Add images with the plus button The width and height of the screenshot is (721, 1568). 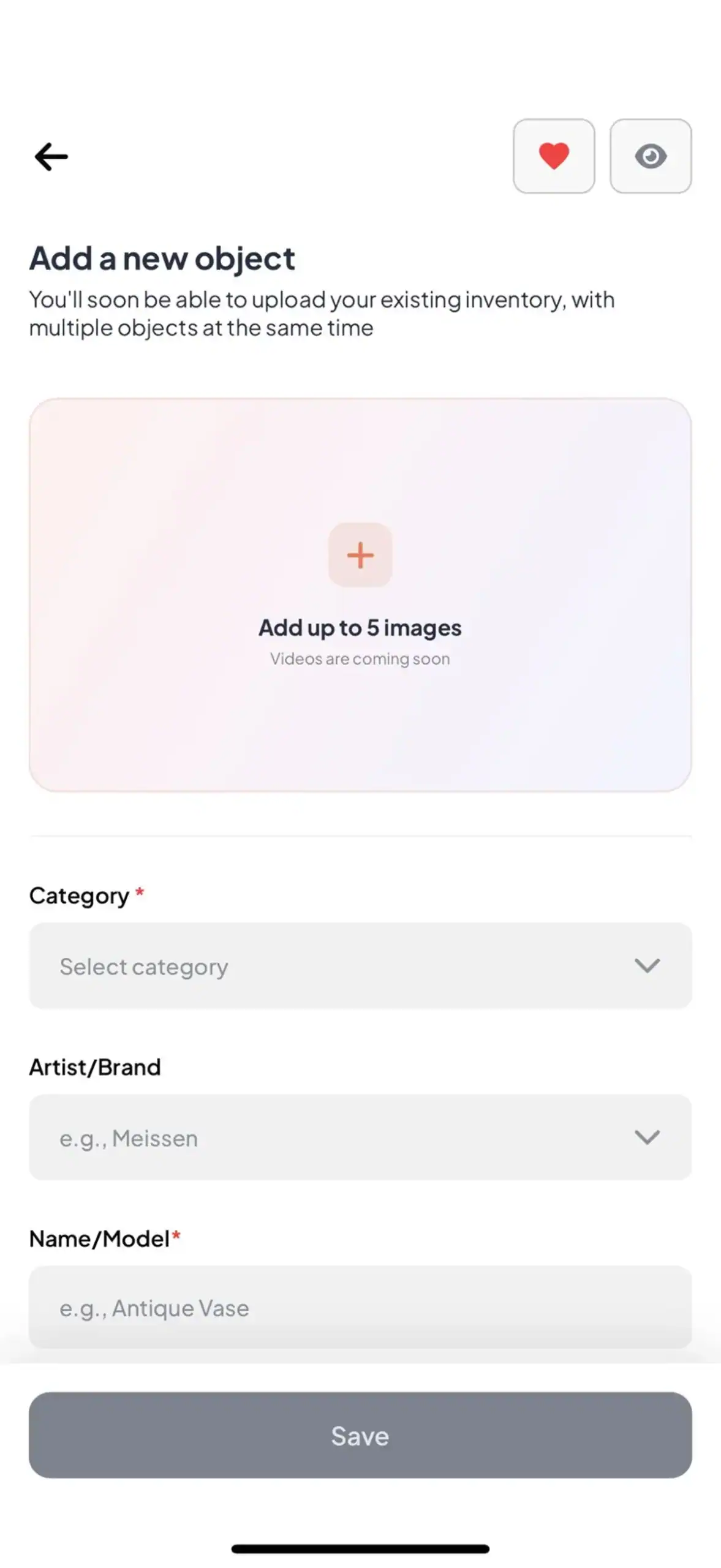pos(360,555)
